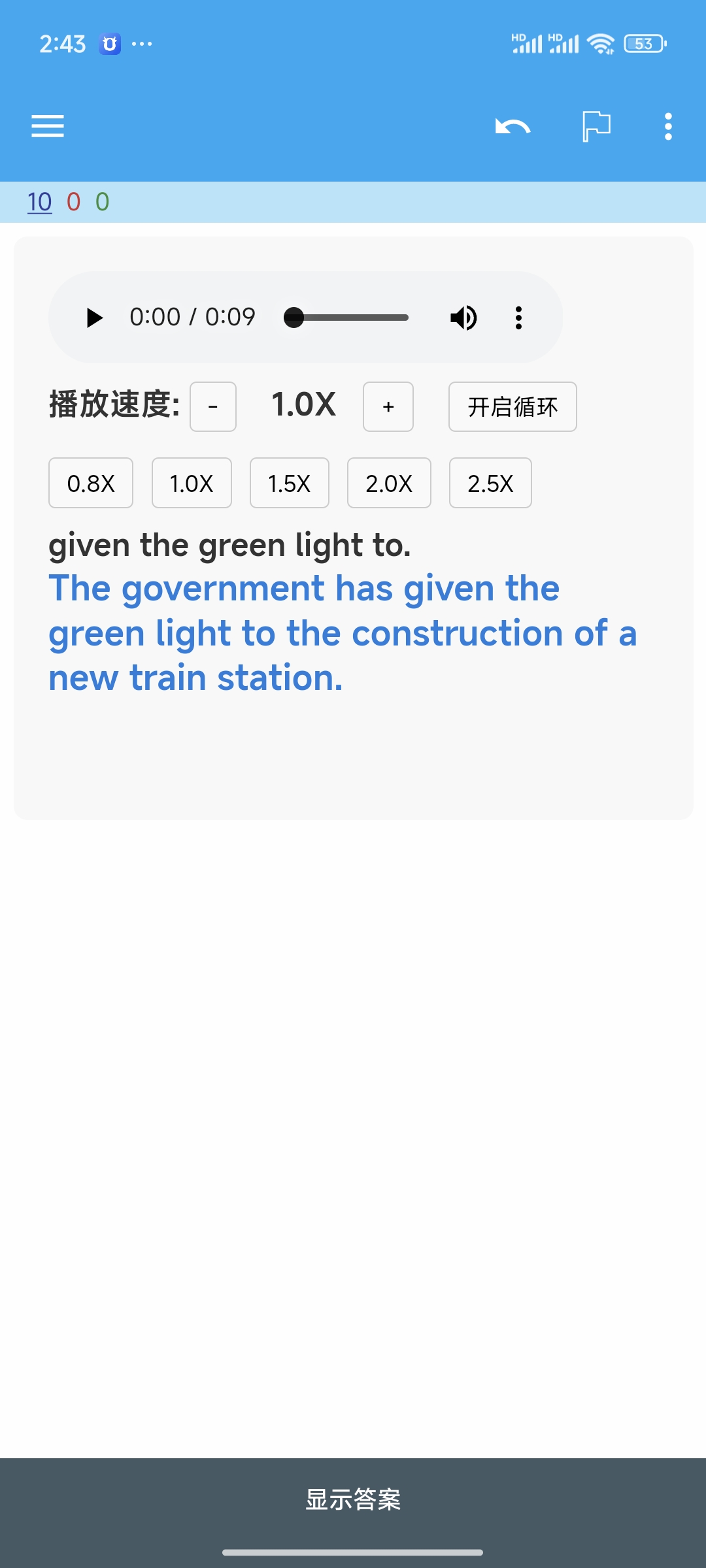Open the hamburger drawer menu

coord(48,126)
